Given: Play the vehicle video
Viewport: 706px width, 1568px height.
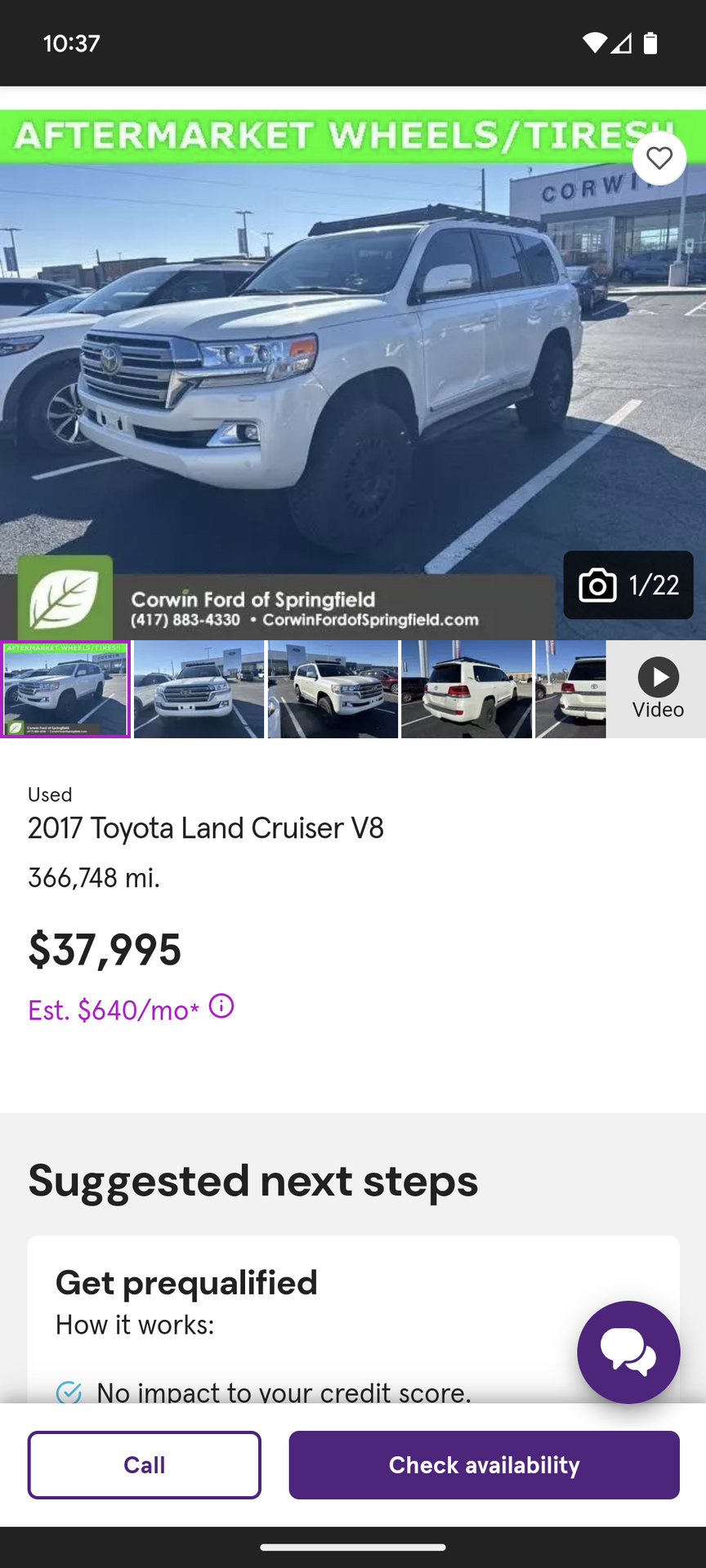Looking at the screenshot, I should pyautogui.click(x=657, y=688).
